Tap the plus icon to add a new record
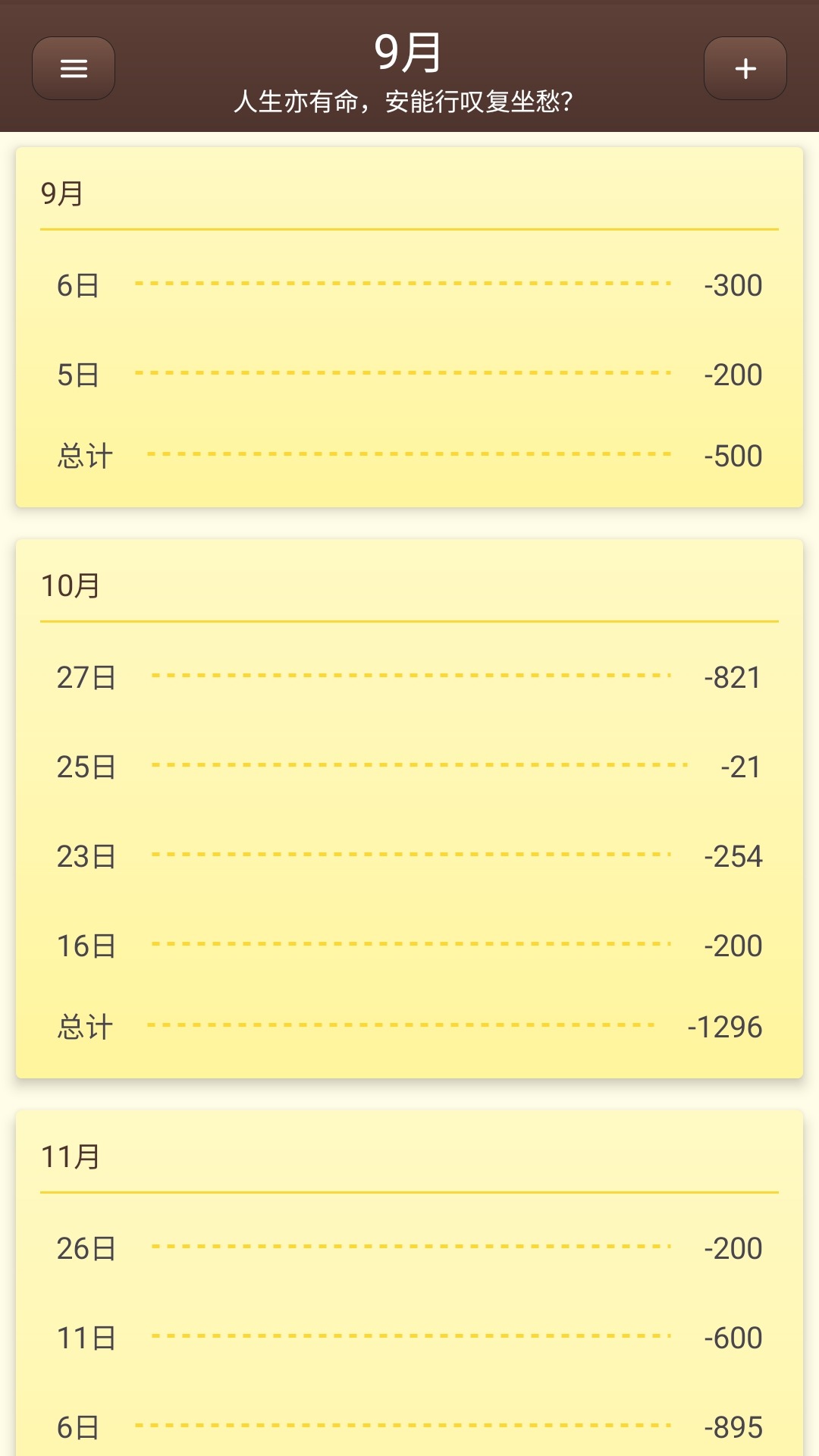Screen dimensions: 819x1456 click(745, 69)
